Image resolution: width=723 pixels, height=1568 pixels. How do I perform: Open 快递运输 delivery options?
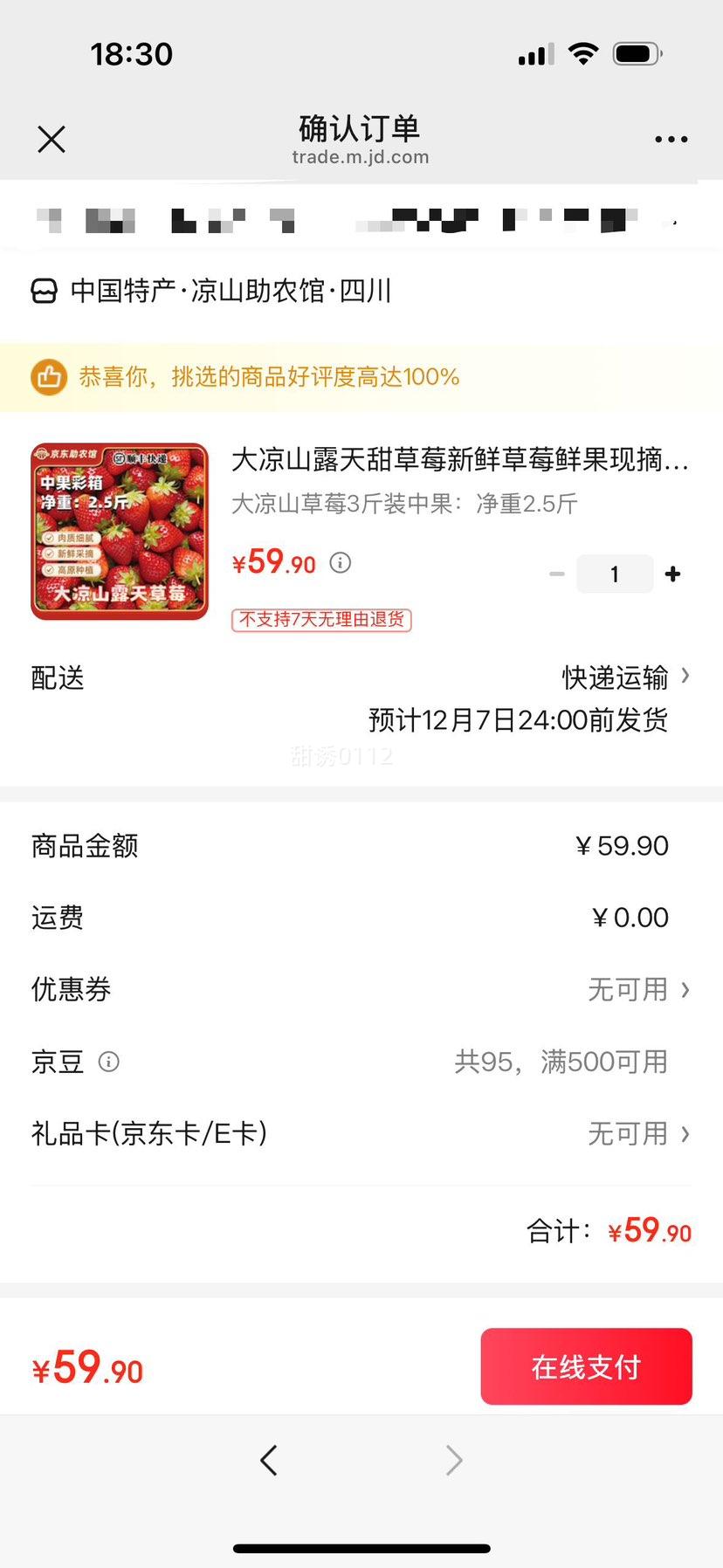pyautogui.click(x=626, y=677)
